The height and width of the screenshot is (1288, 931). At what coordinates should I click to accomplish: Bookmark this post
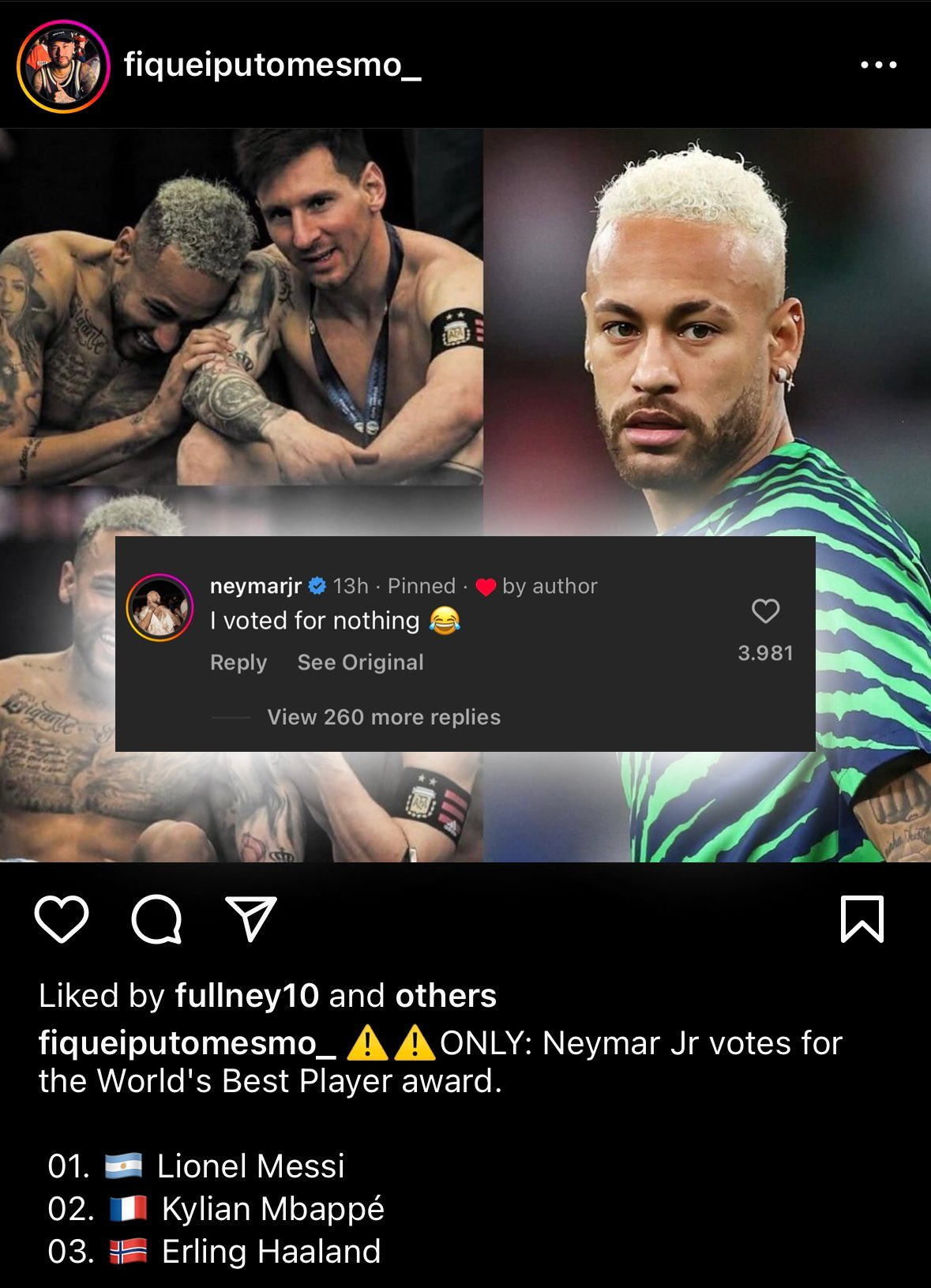862,919
